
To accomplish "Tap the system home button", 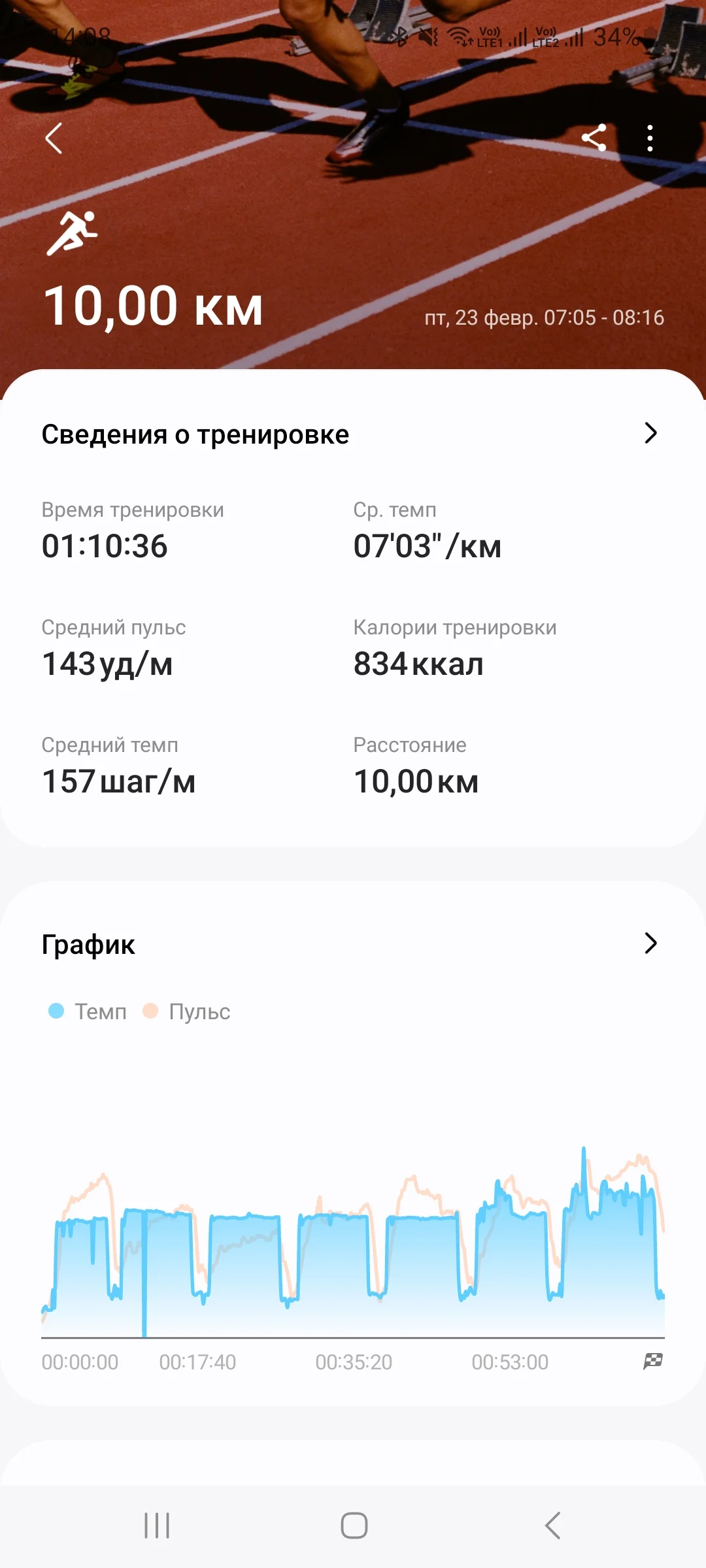I will pyautogui.click(x=354, y=1526).
